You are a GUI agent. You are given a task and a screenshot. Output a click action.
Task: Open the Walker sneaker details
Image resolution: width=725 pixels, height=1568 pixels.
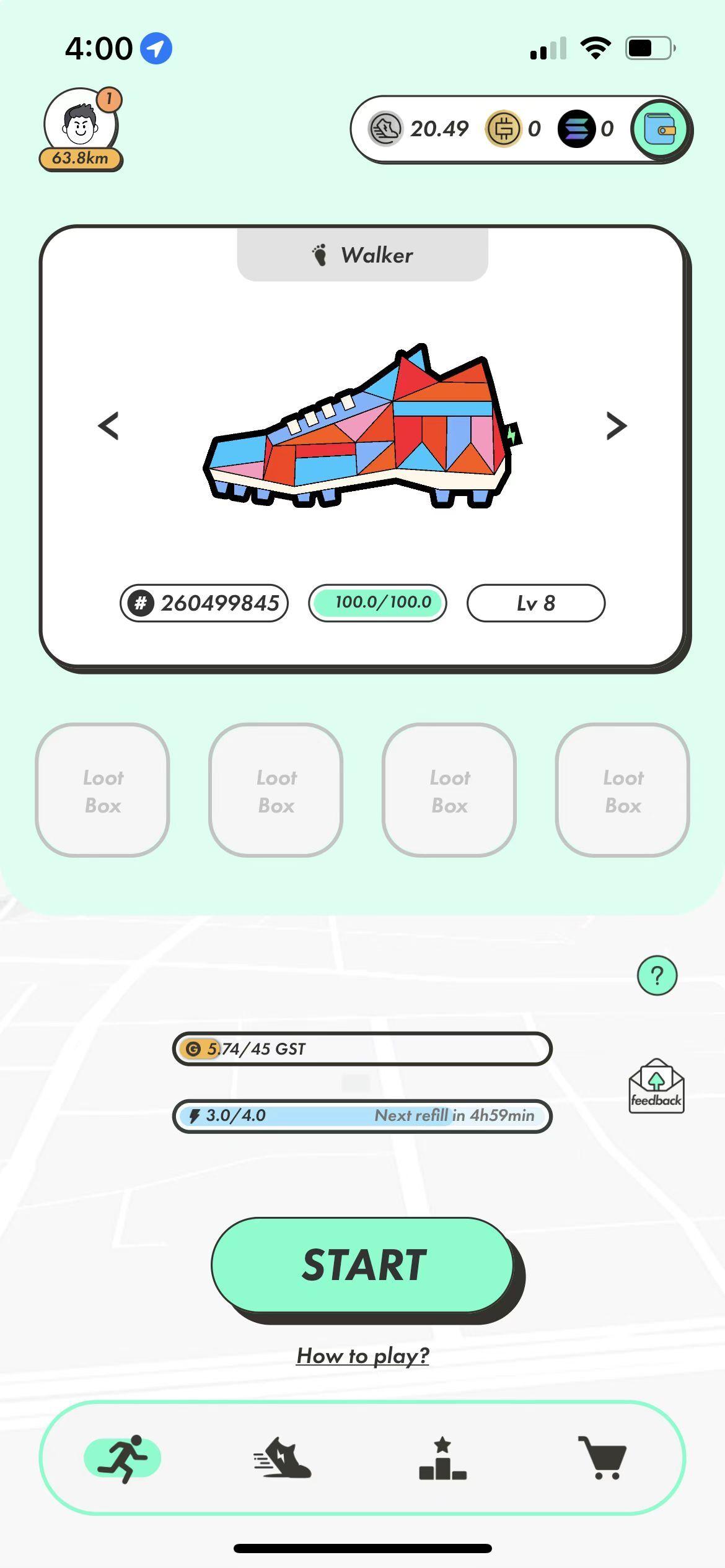(362, 427)
